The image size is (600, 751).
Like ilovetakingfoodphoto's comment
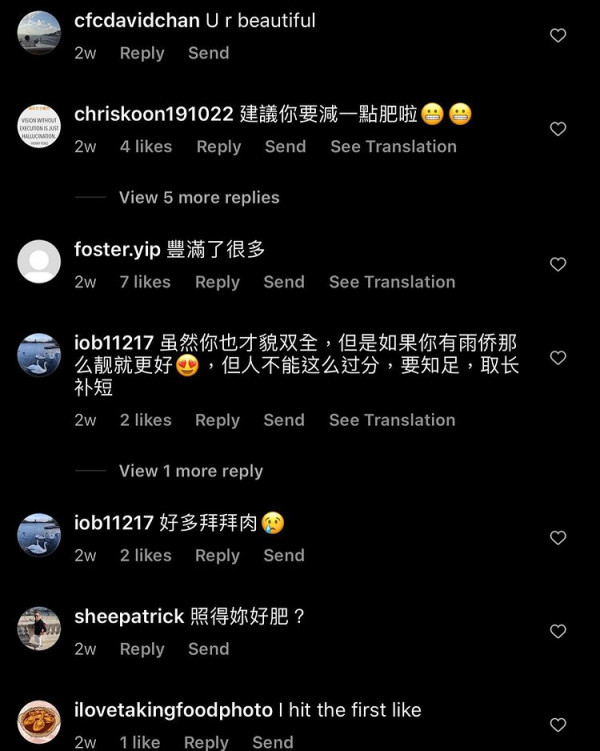coord(558,724)
